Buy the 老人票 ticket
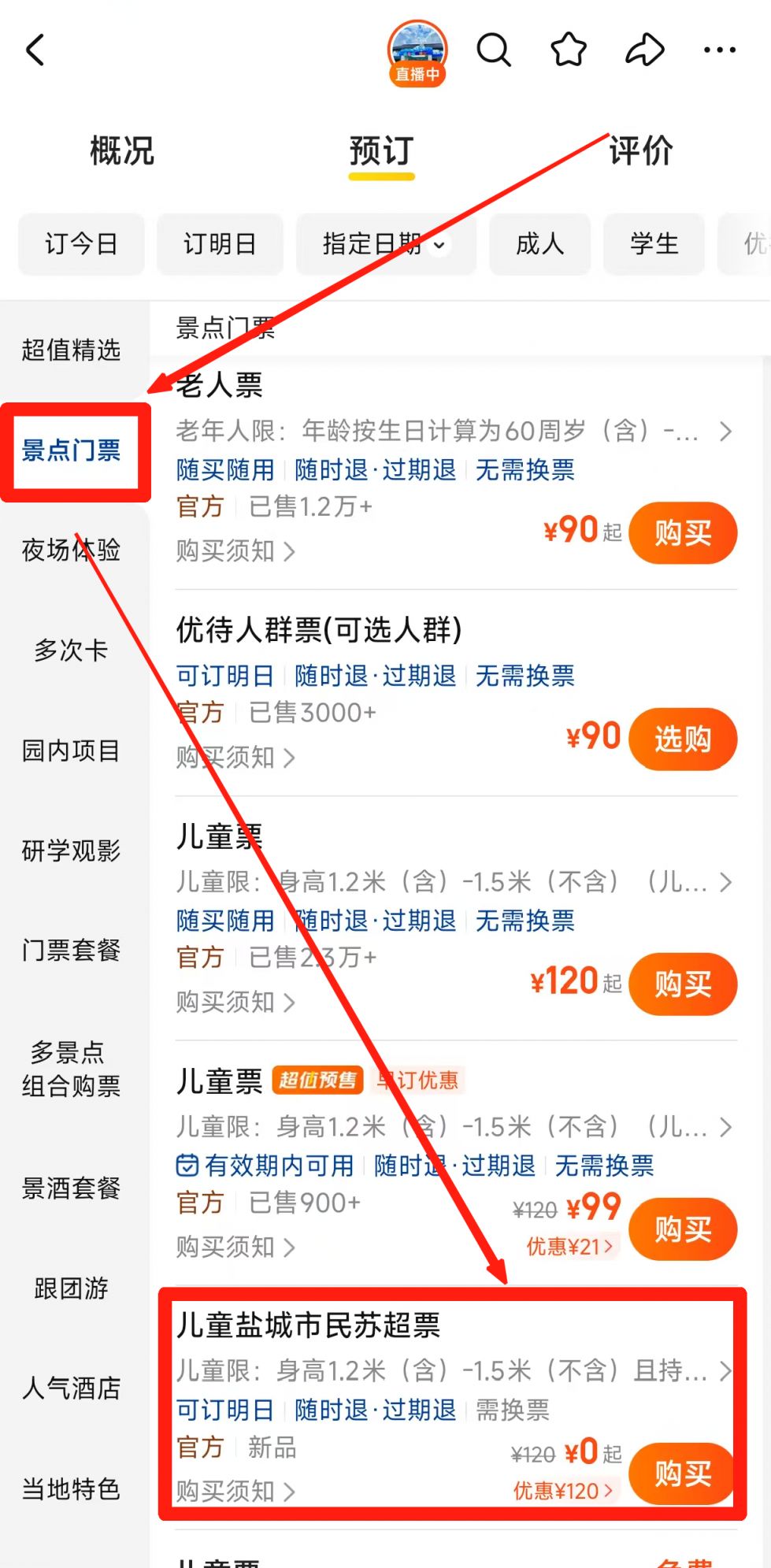Viewport: 771px width, 1568px height. pos(683,533)
